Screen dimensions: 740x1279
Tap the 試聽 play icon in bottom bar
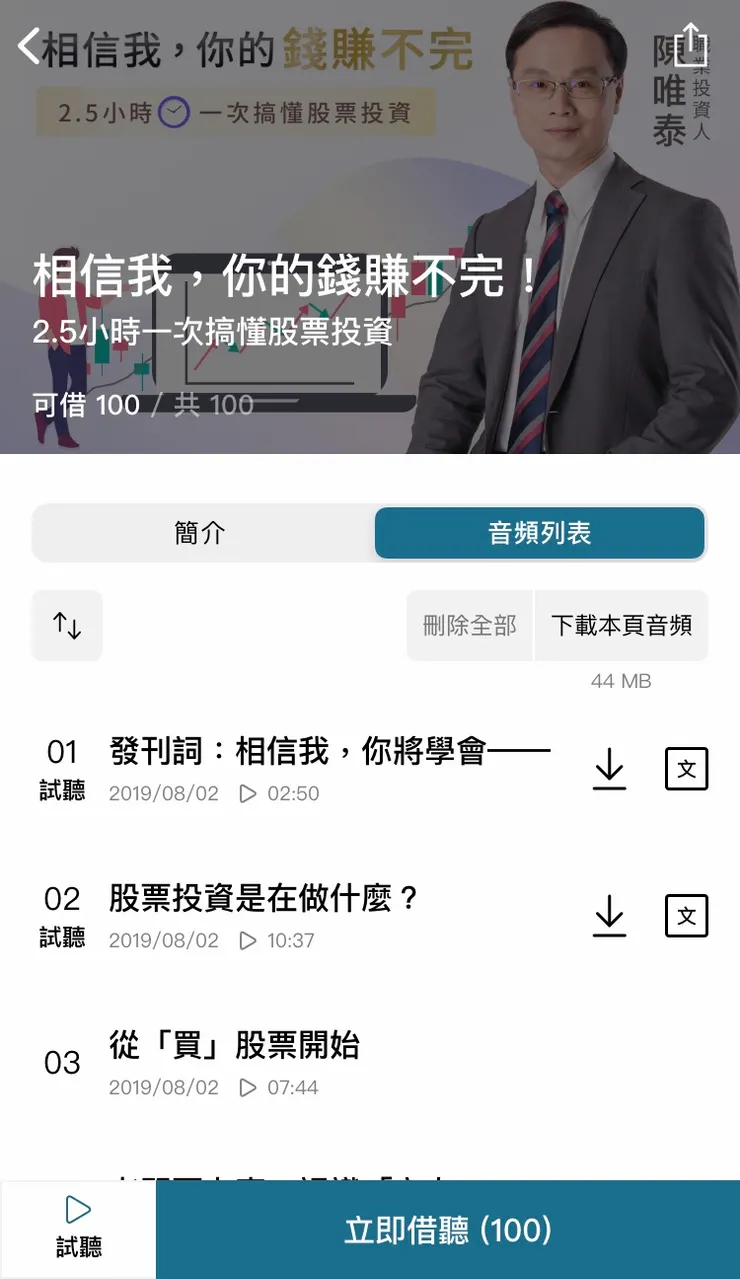[78, 1209]
